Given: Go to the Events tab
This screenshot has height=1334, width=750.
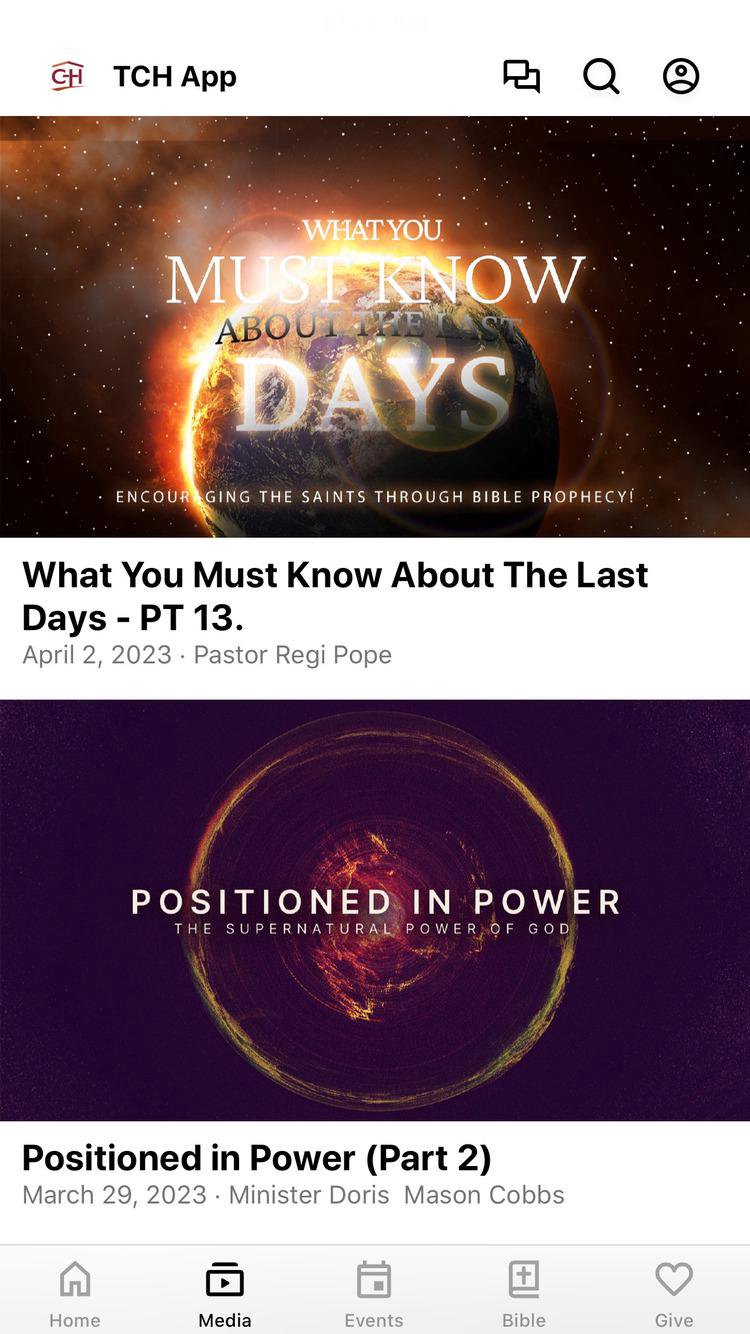Looking at the screenshot, I should [374, 1293].
